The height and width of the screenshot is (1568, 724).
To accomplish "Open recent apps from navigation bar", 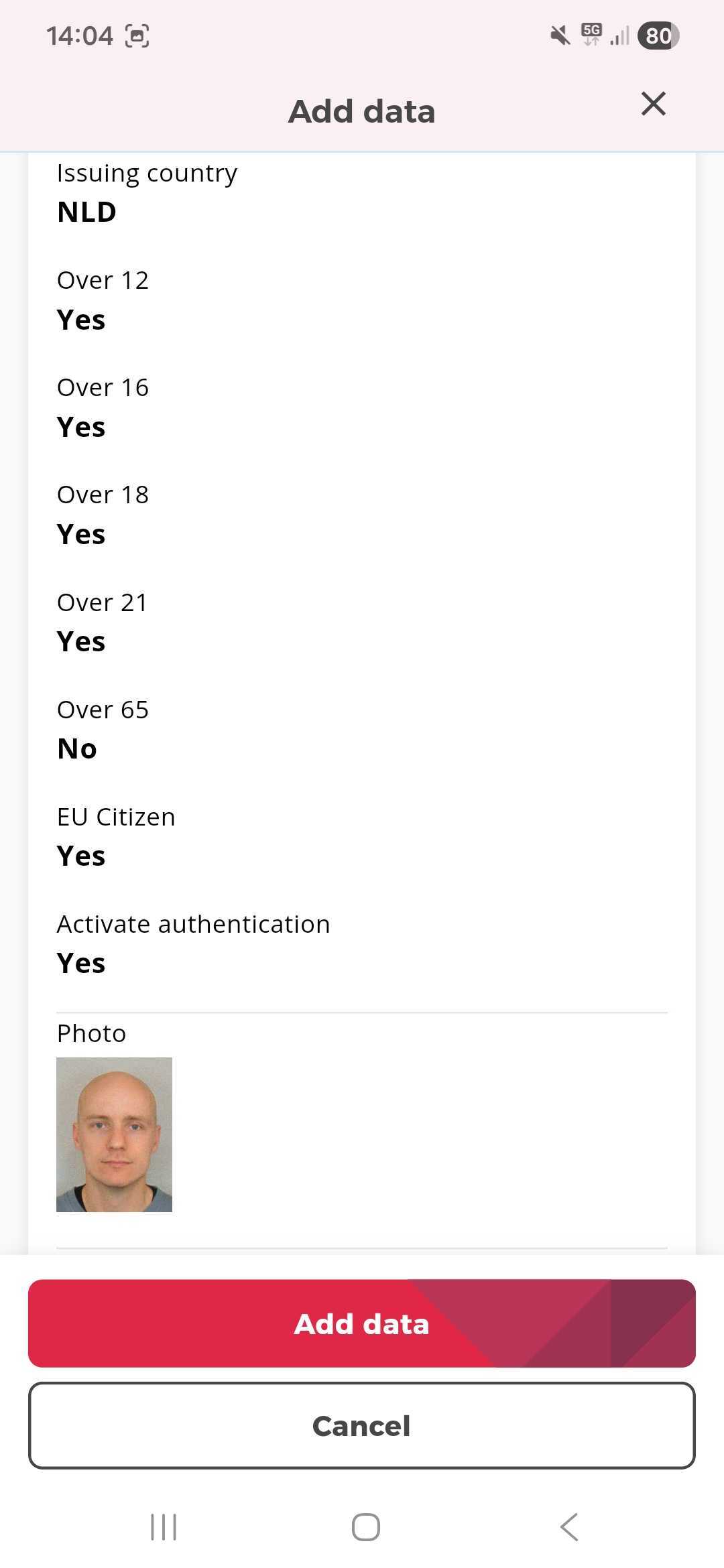I will point(164,1527).
